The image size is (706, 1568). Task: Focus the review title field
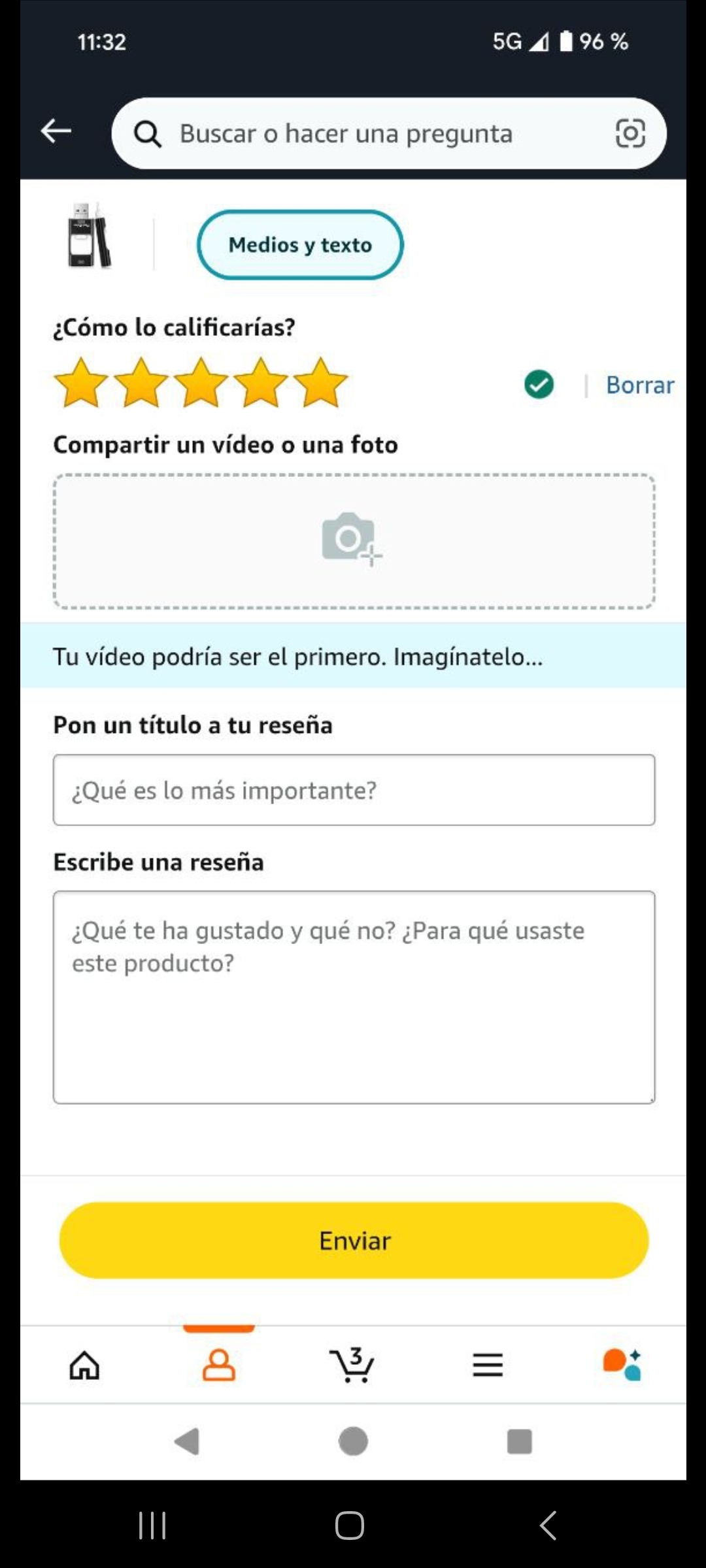point(353,790)
